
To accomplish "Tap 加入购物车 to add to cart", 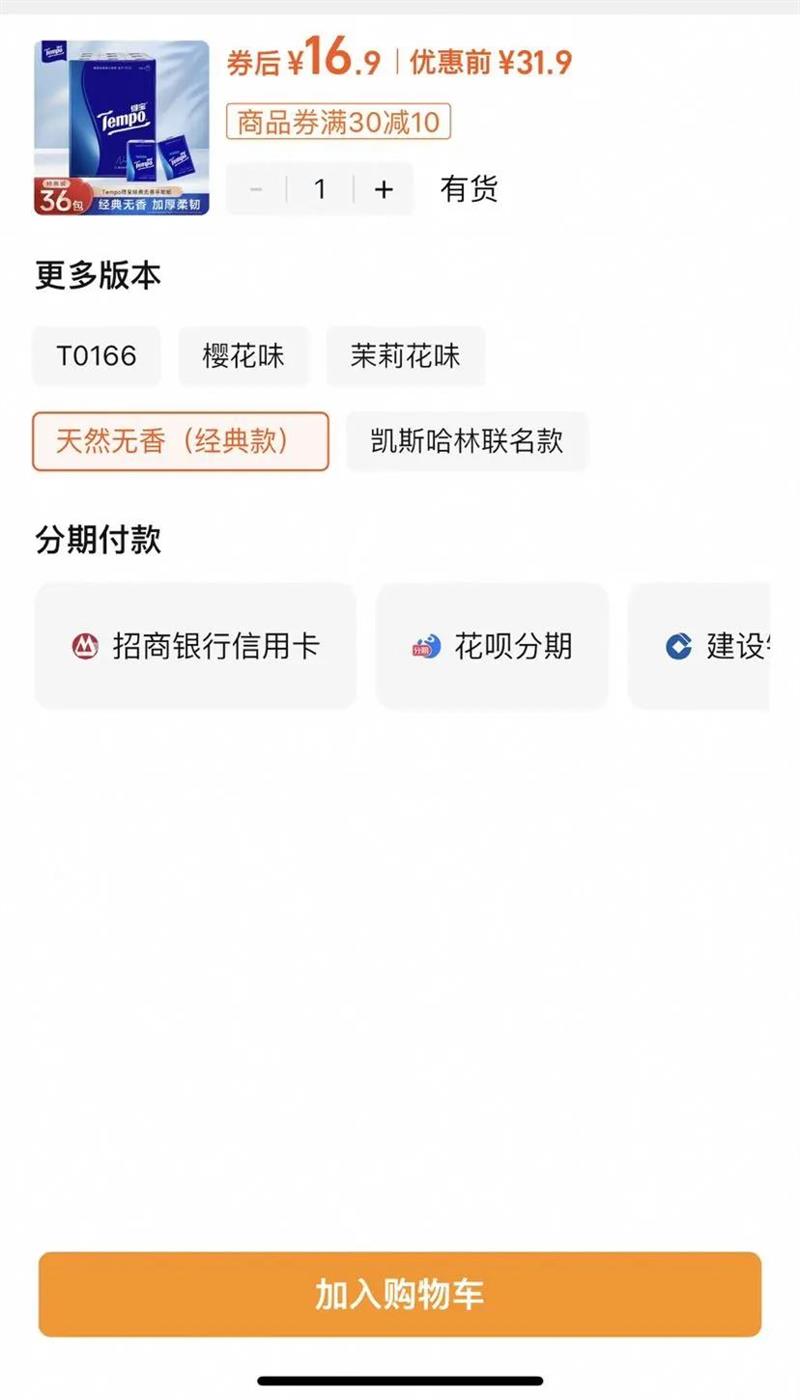I will 400,1294.
